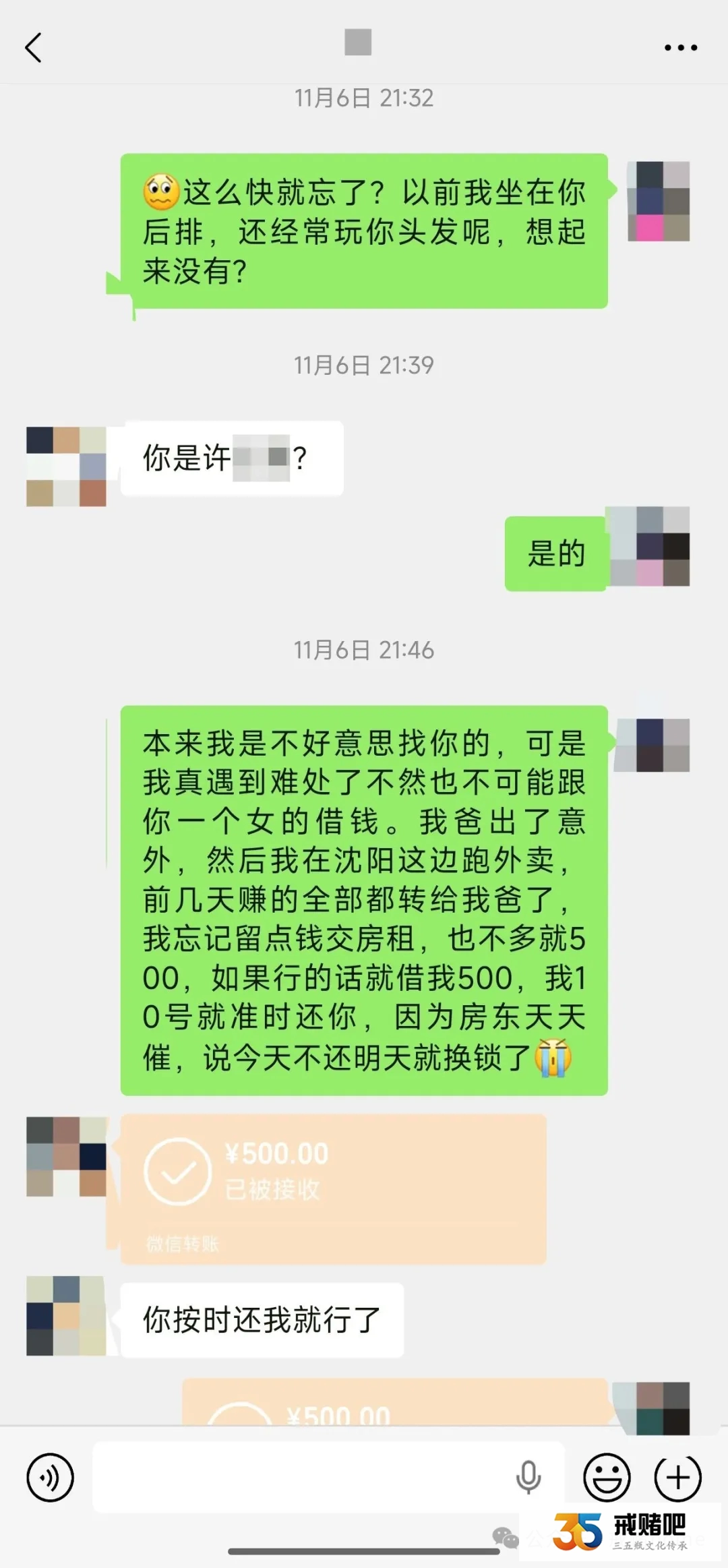Open the plus attachments menu
Image resolution: width=728 pixels, height=1568 pixels.
tap(677, 1478)
